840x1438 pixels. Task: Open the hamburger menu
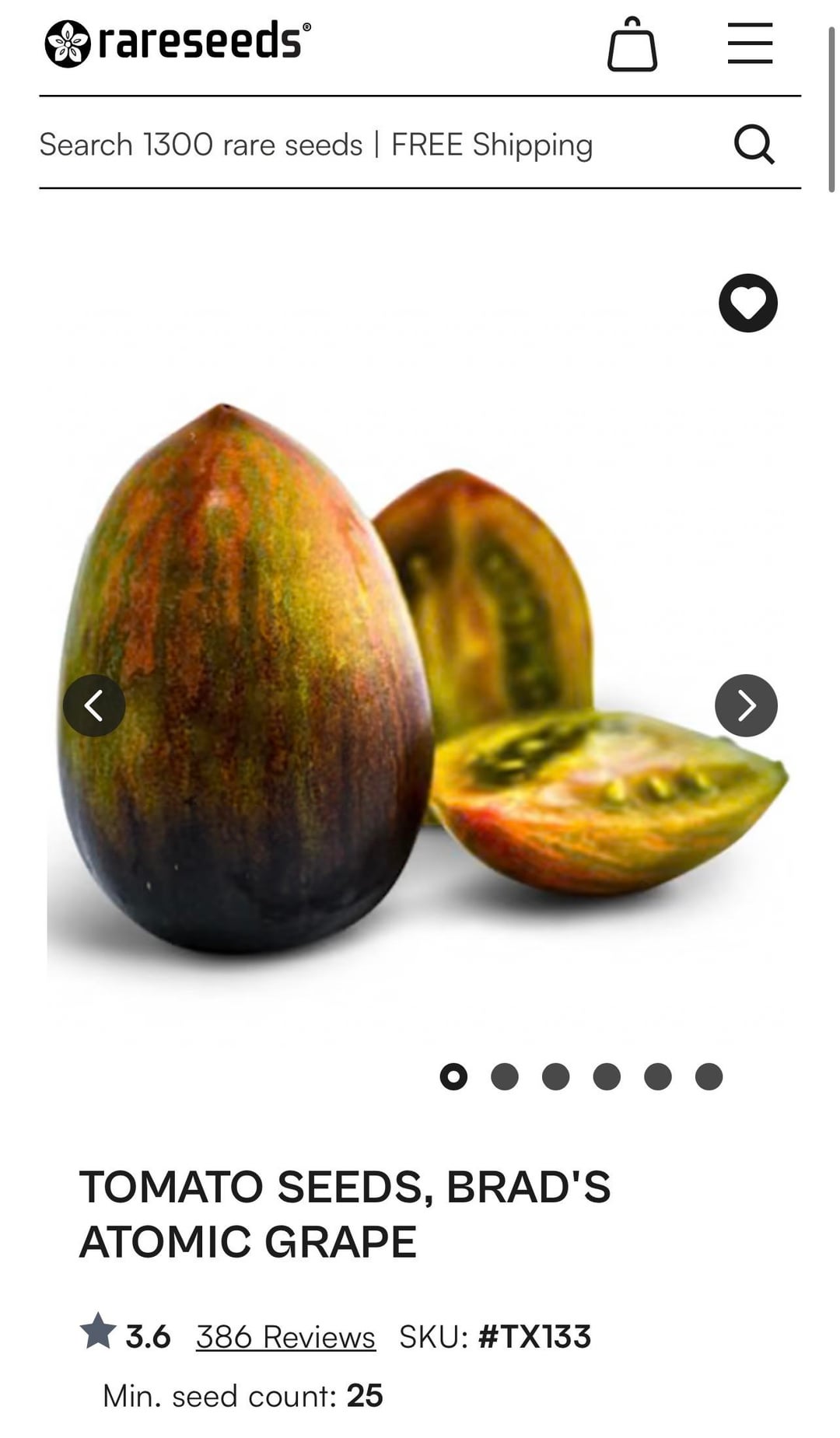tap(750, 44)
